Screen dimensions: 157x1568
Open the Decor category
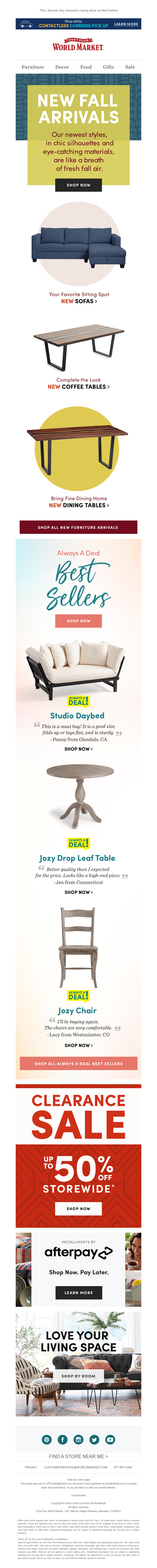(62, 67)
